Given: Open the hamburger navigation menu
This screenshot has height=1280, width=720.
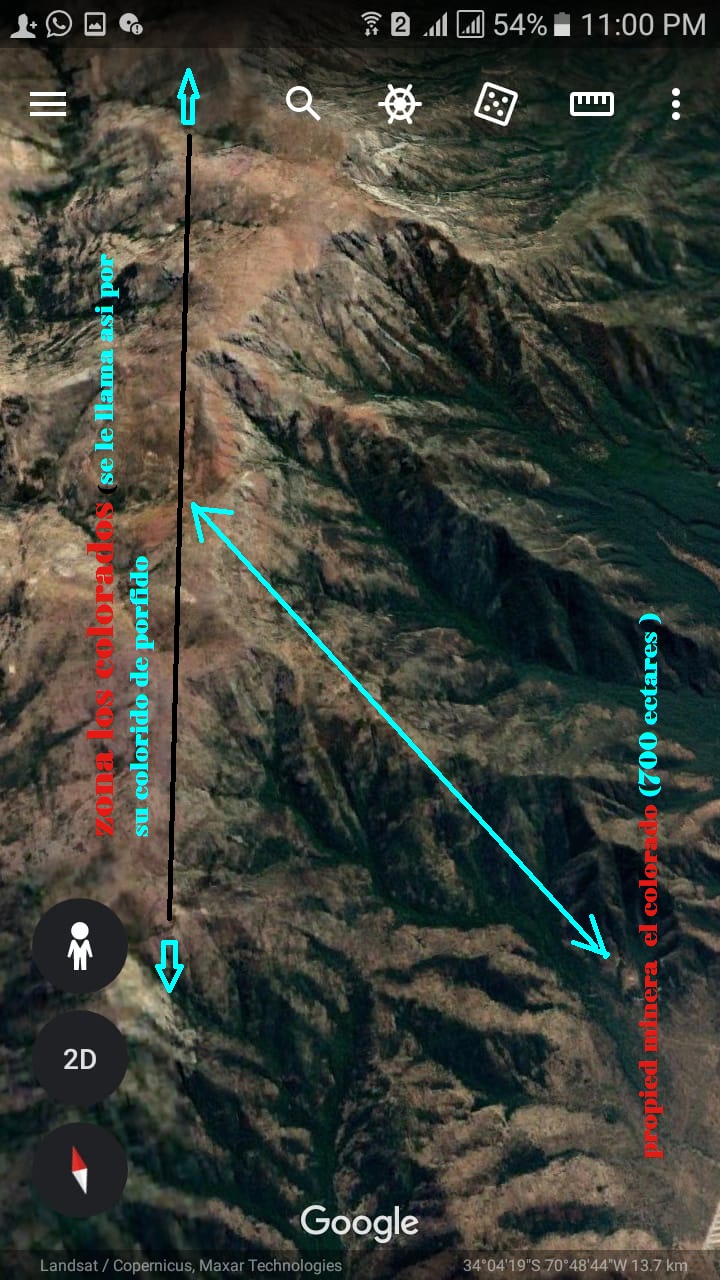Looking at the screenshot, I should click(48, 104).
